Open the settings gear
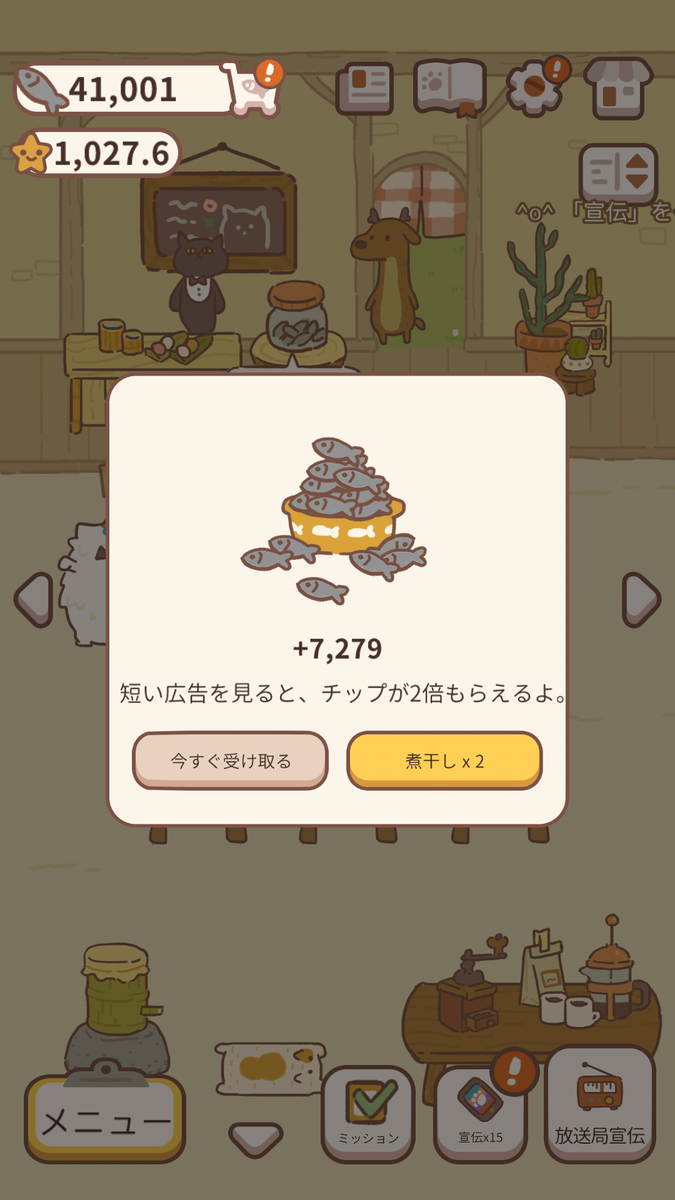 point(533,88)
